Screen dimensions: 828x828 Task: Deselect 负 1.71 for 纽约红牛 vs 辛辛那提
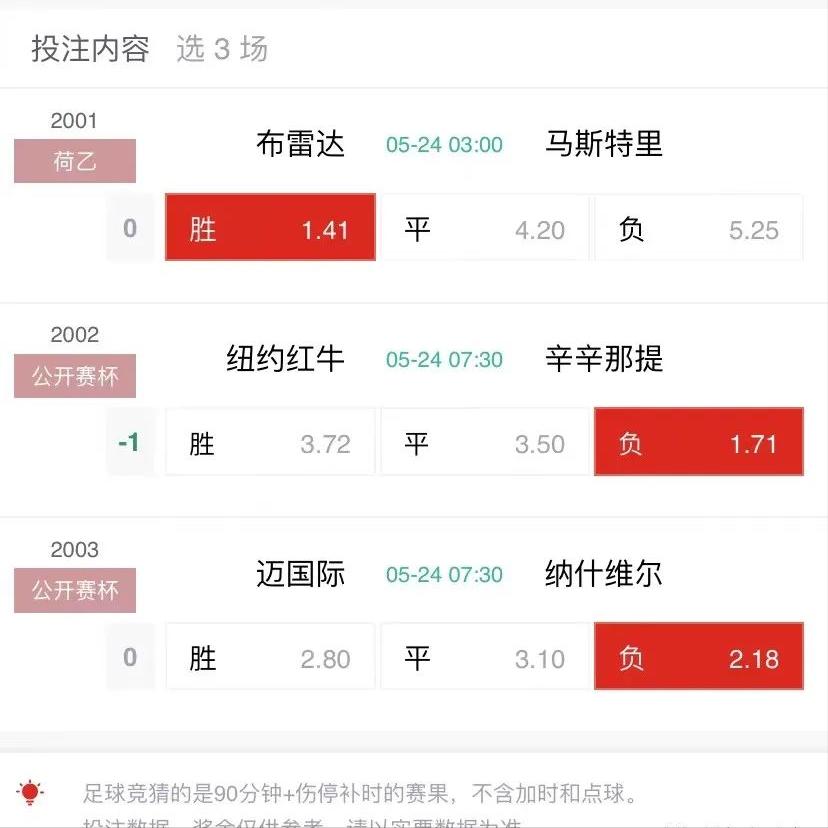tap(698, 442)
